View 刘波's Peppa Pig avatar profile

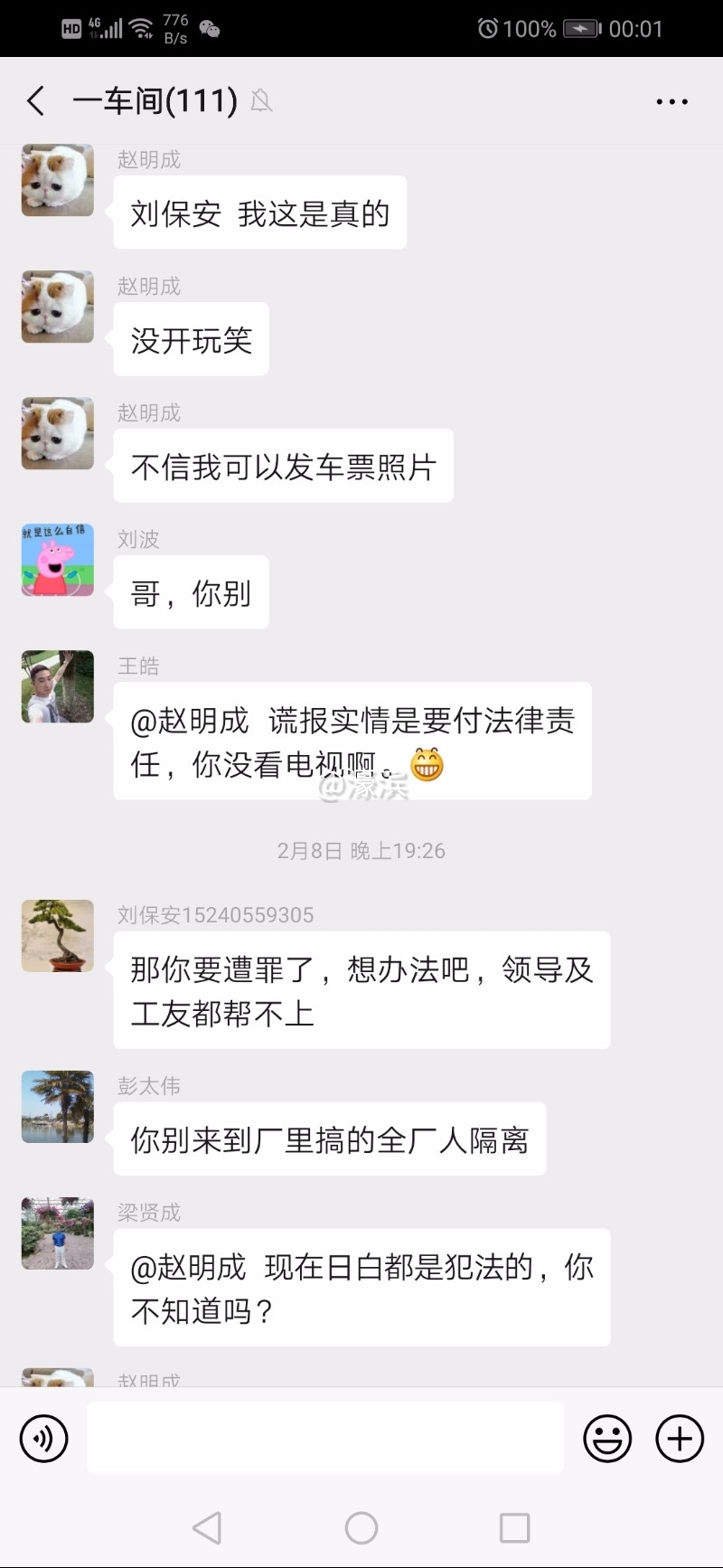tap(58, 560)
